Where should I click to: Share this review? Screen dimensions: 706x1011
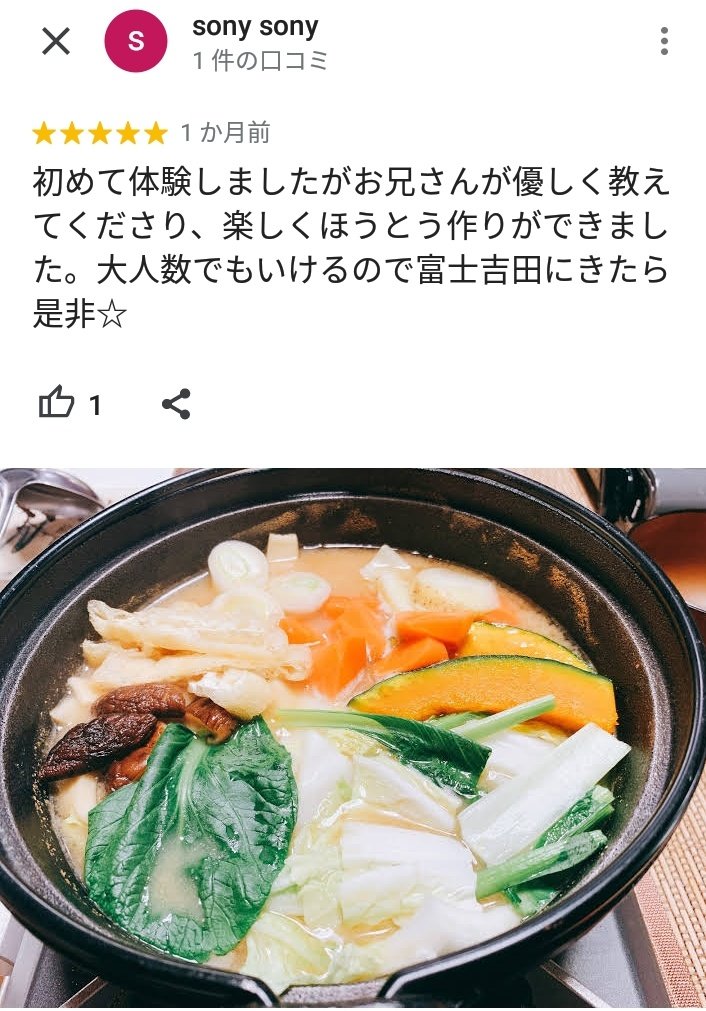pos(176,404)
